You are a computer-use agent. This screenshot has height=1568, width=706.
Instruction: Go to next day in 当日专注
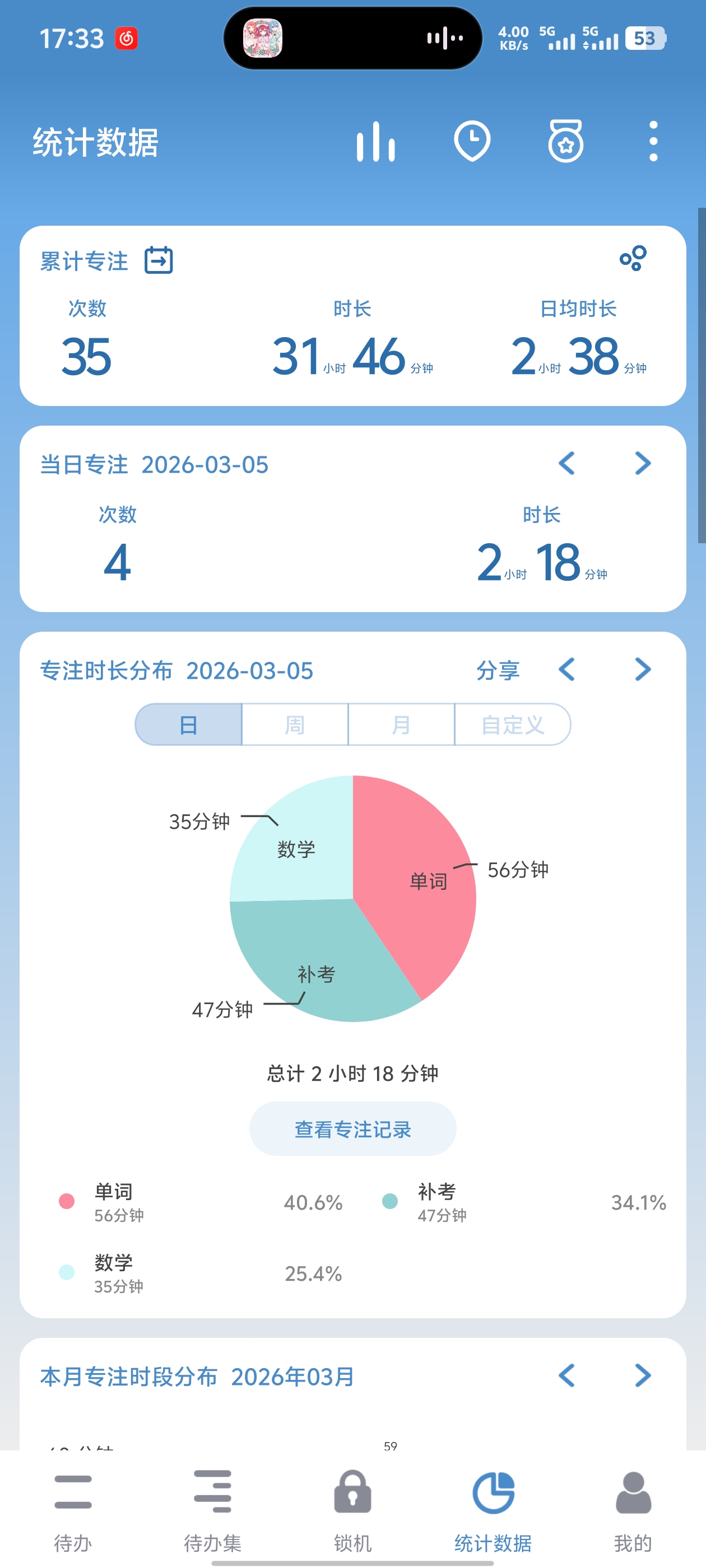point(643,464)
